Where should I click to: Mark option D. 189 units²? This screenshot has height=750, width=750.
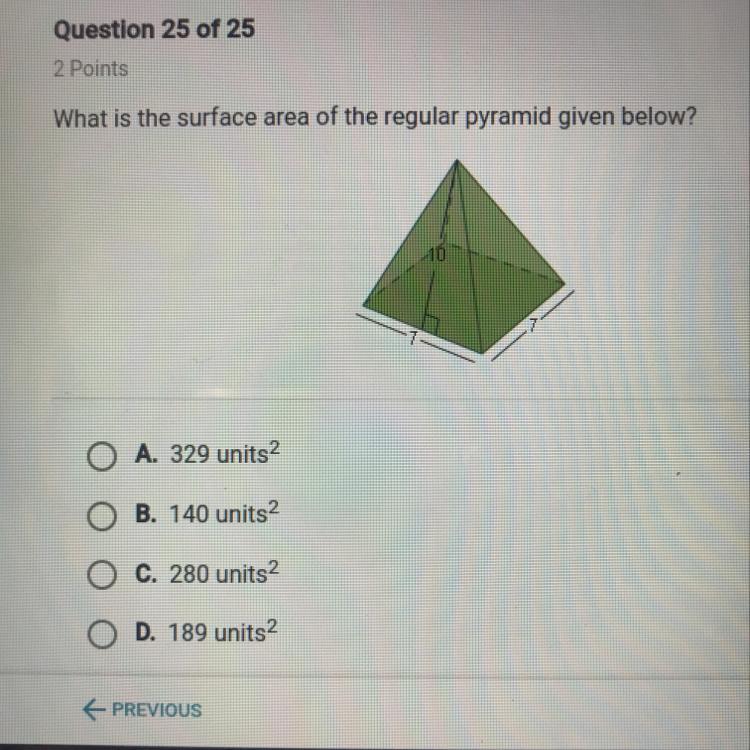[101, 634]
